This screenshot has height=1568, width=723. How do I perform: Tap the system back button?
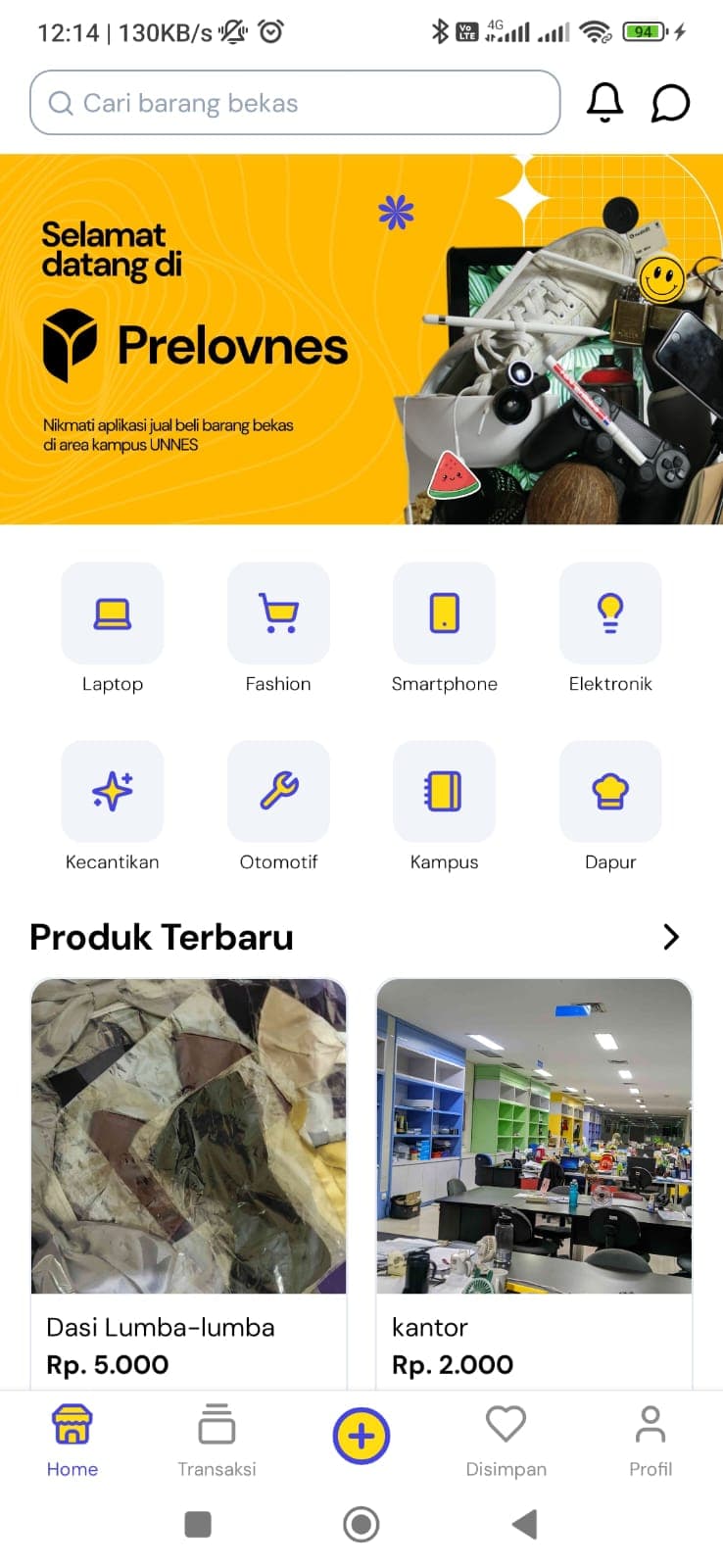coord(525,1524)
